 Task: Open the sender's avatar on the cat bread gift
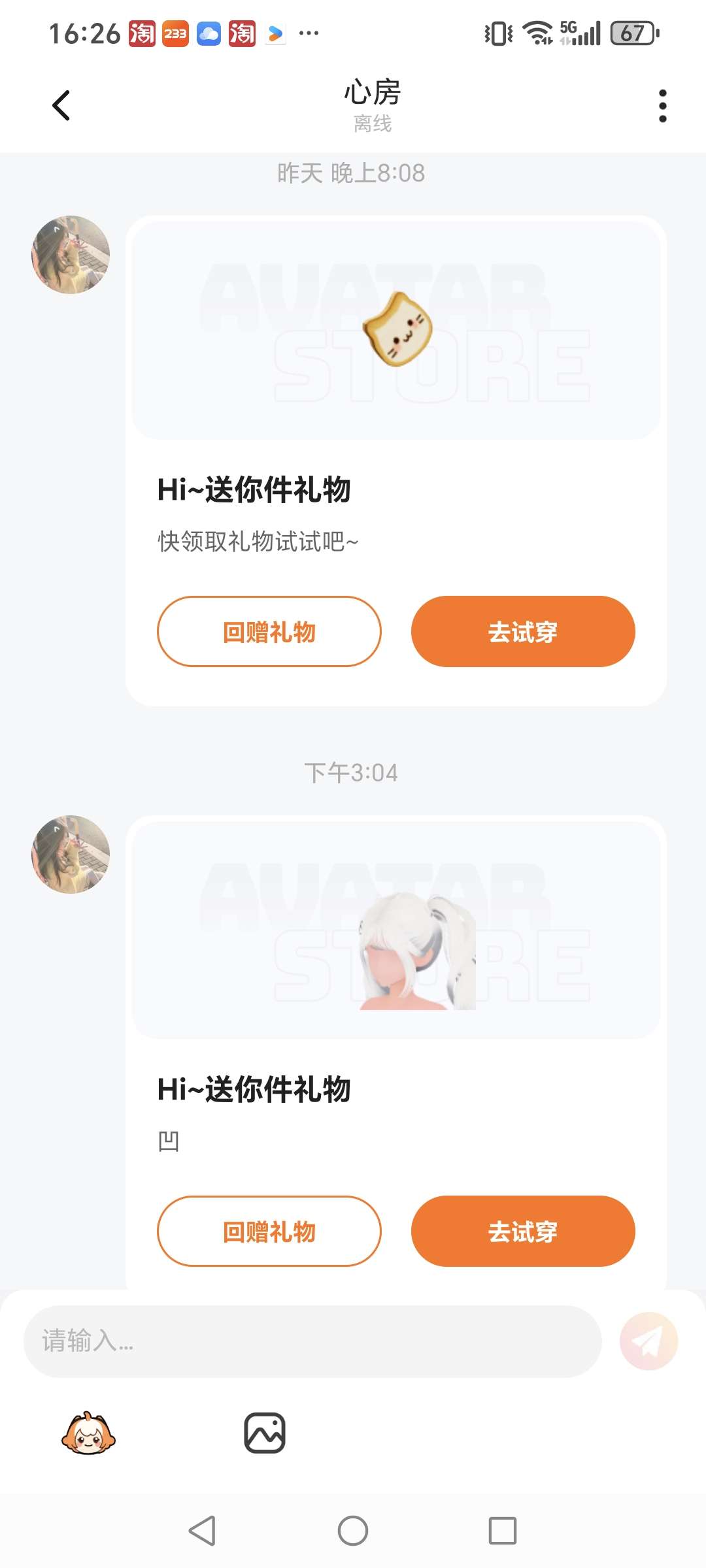pos(71,255)
